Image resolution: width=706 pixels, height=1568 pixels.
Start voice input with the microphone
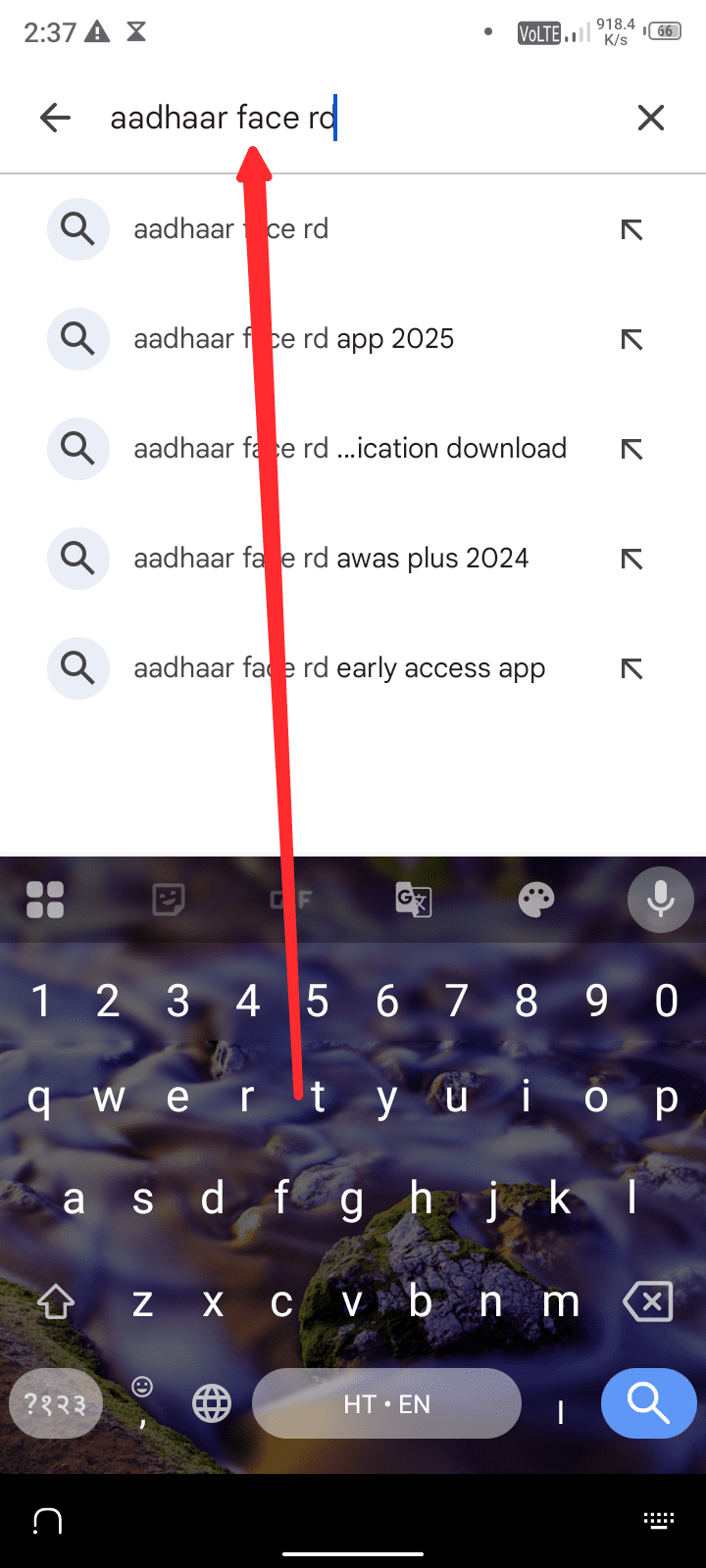pos(661,899)
